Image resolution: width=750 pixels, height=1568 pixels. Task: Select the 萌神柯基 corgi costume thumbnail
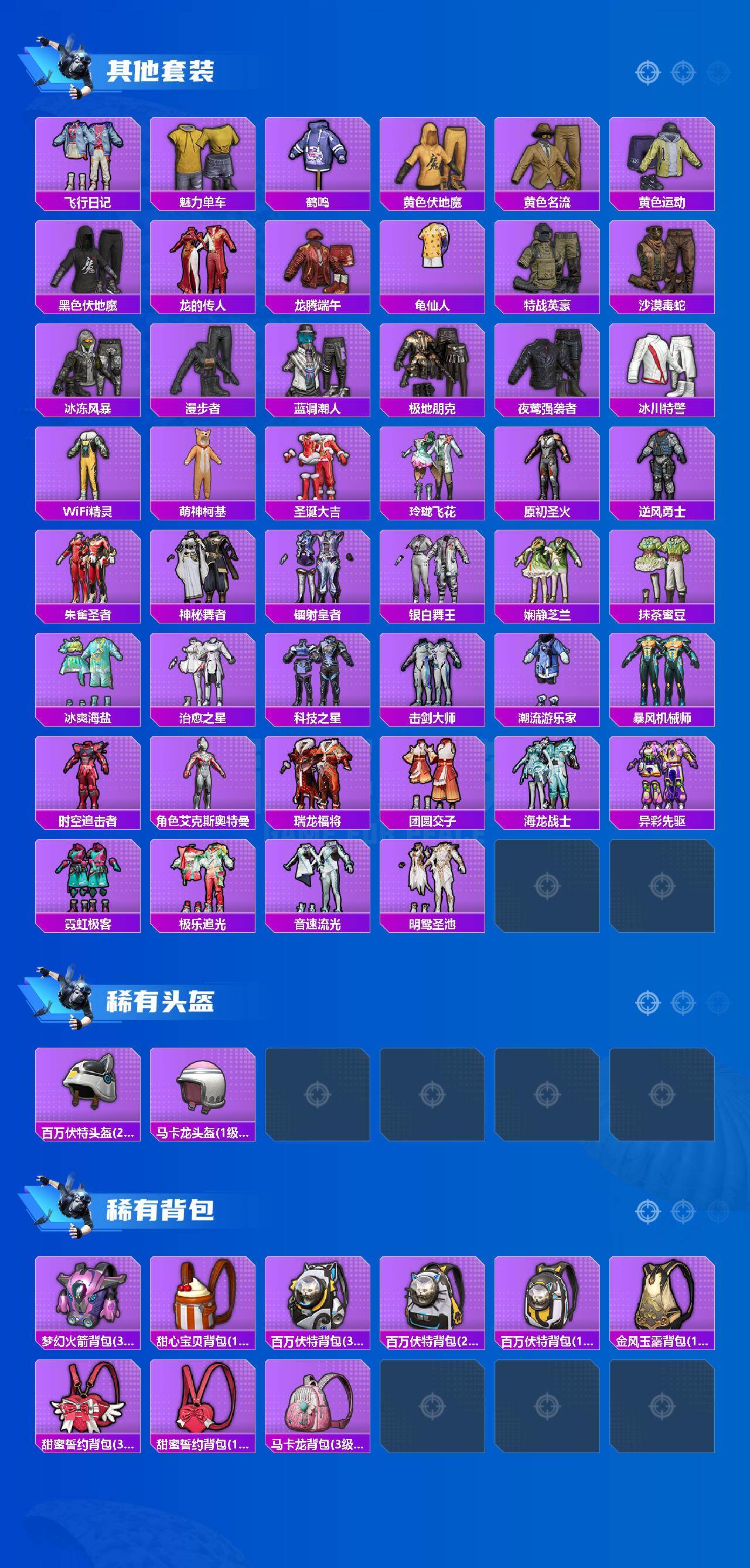(x=204, y=463)
